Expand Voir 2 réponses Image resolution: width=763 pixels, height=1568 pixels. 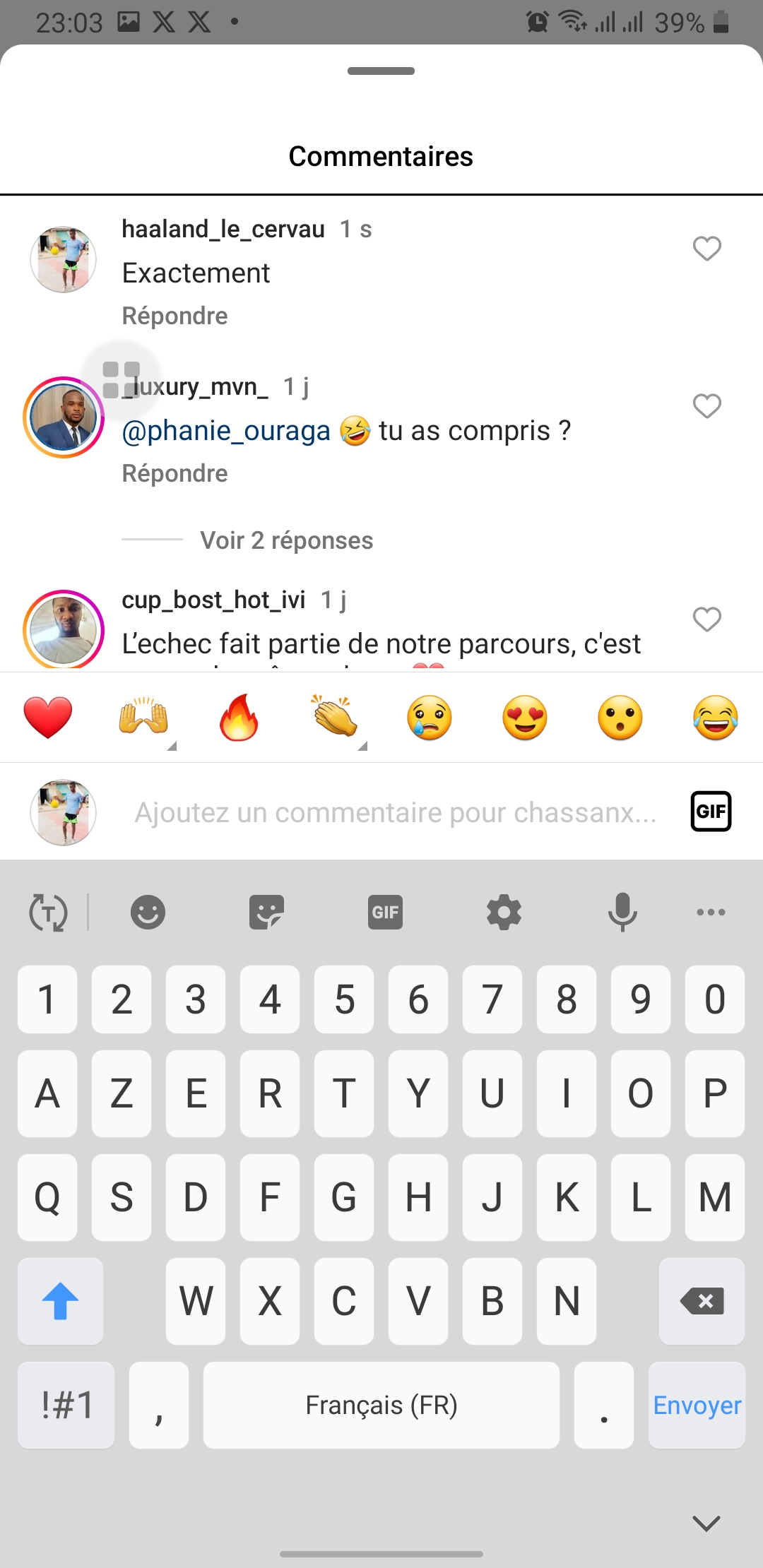[x=286, y=540]
